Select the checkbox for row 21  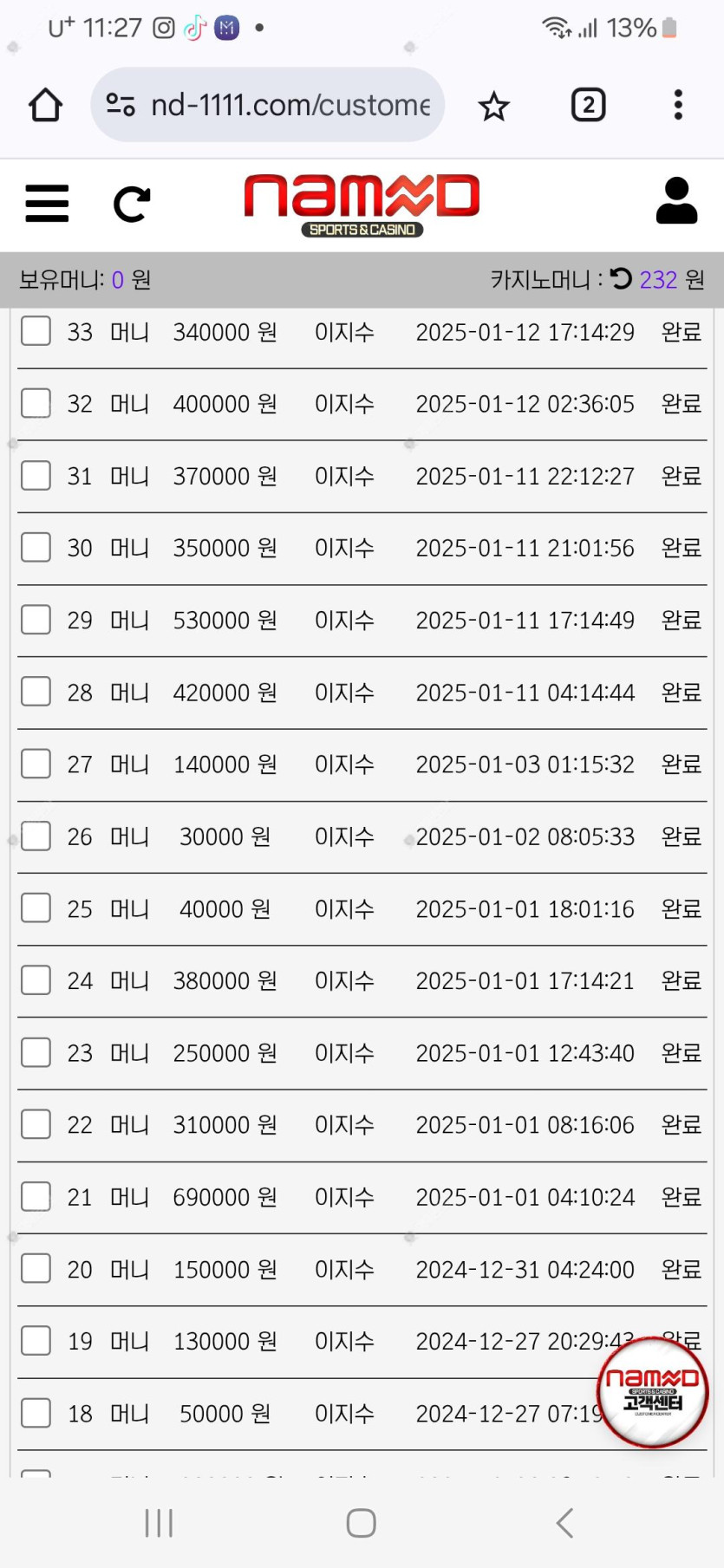(36, 1196)
